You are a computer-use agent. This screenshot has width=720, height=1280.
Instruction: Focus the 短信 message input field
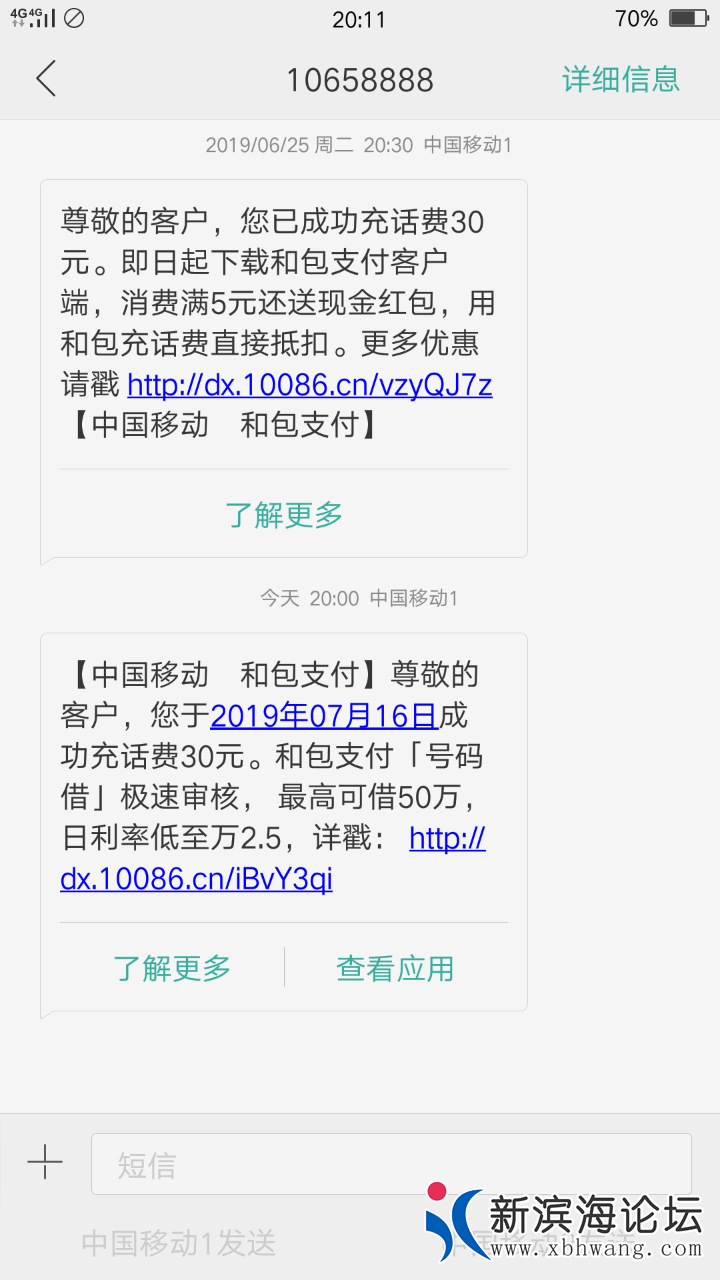click(x=390, y=1164)
